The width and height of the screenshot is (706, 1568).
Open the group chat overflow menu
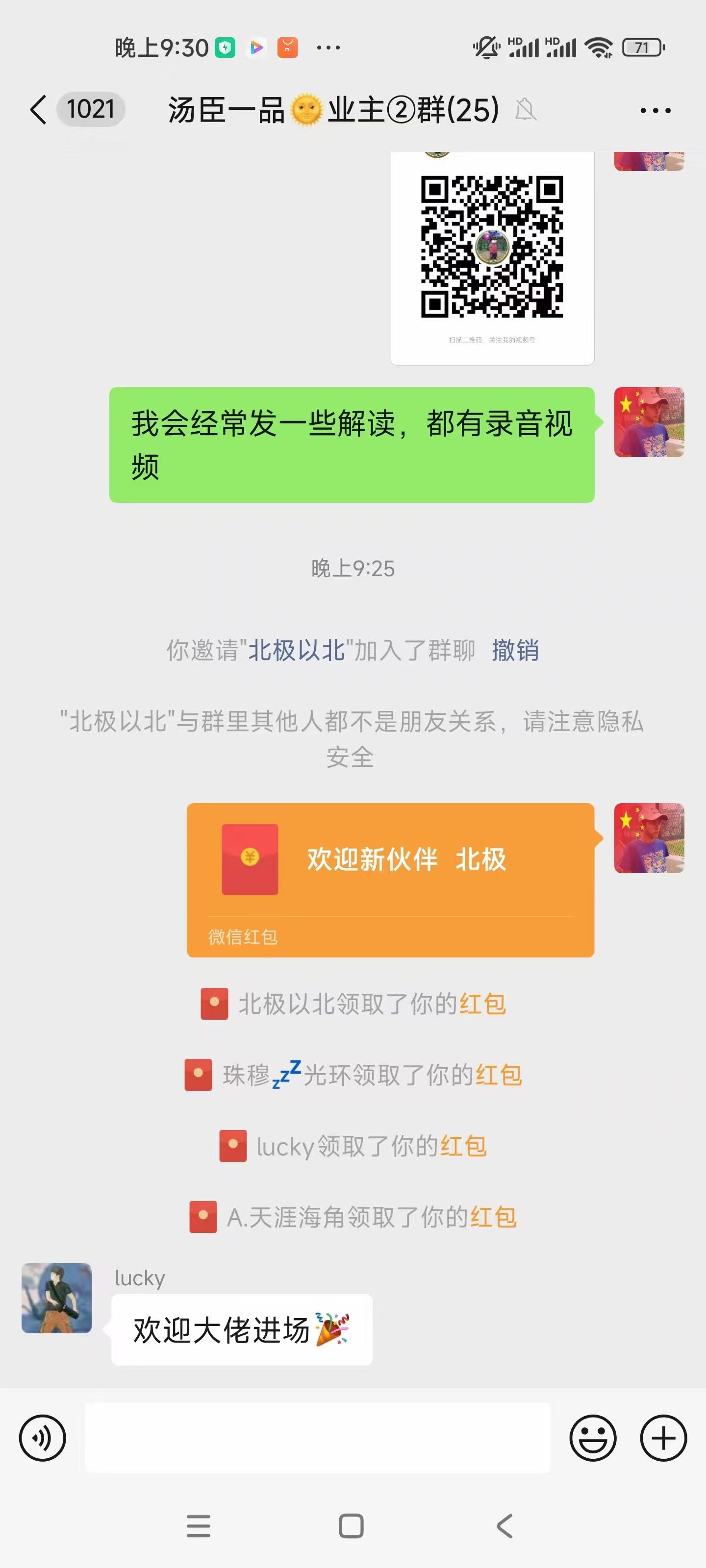[655, 110]
